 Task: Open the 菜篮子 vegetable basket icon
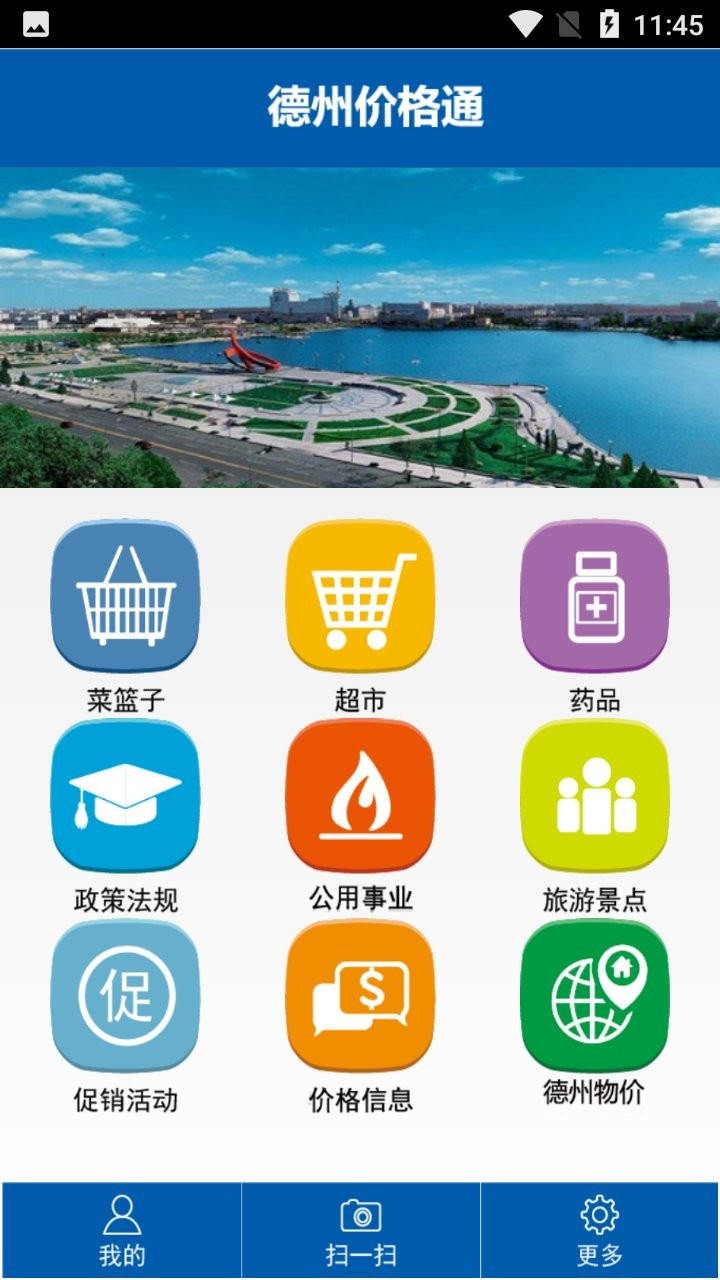tap(125, 596)
